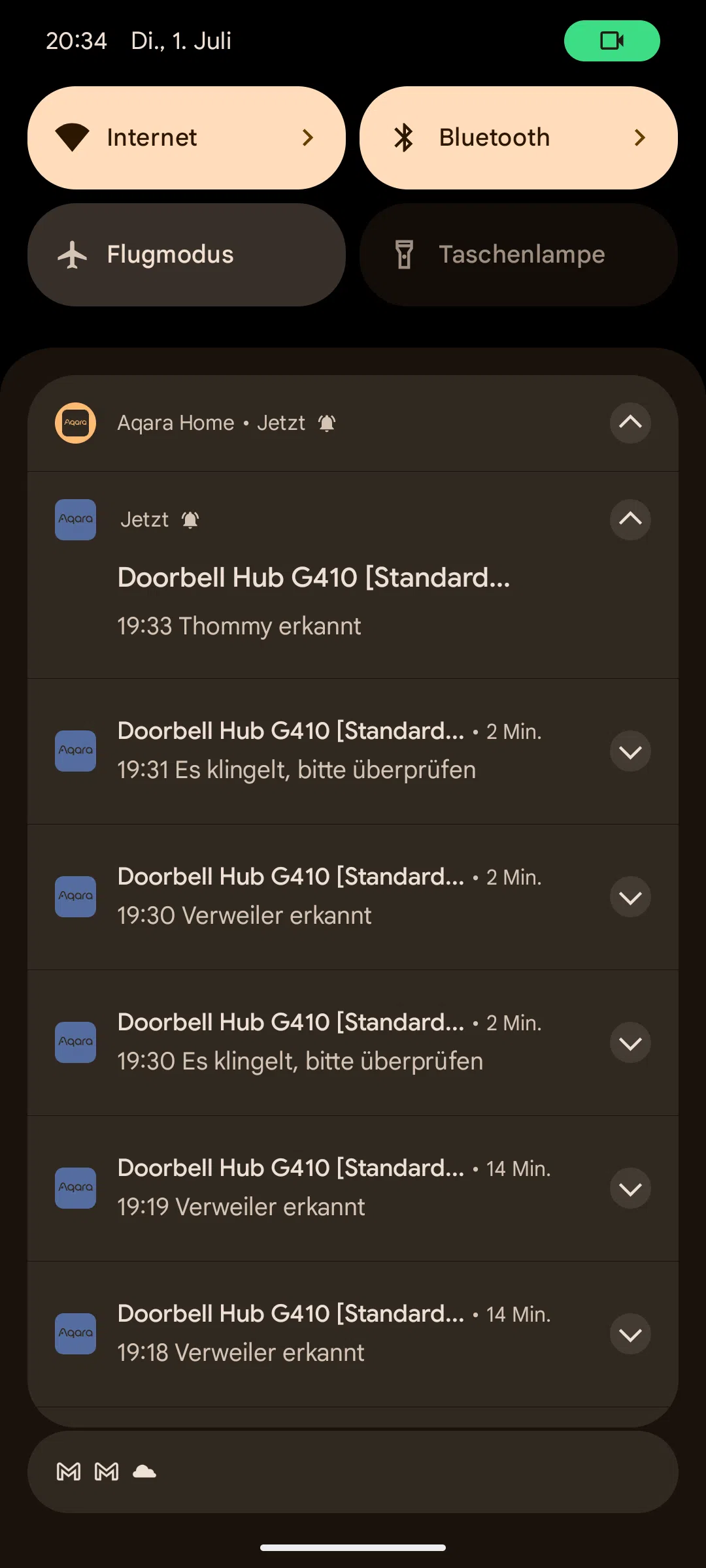
Task: Tap the green screen recording indicator
Action: click(x=612, y=41)
